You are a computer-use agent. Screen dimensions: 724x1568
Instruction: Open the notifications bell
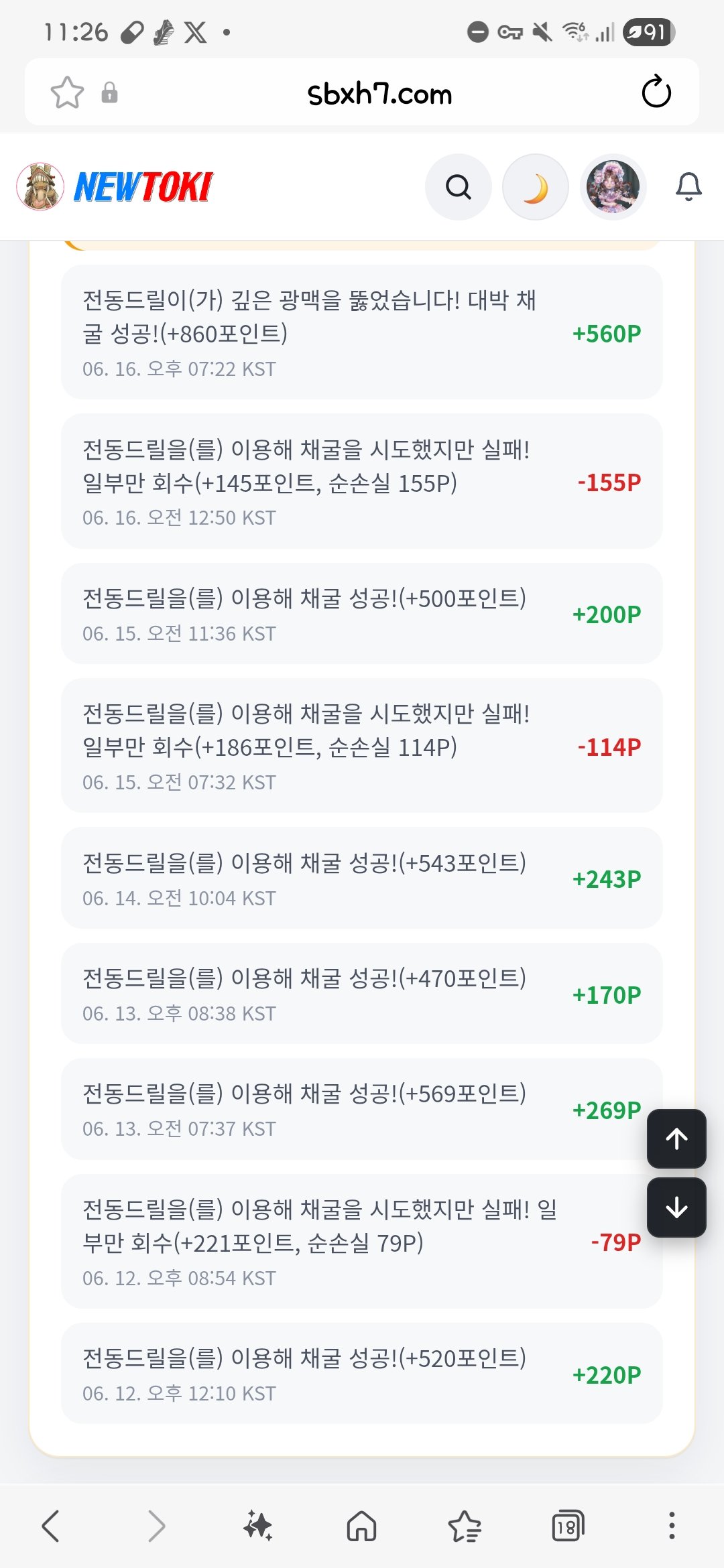click(688, 187)
